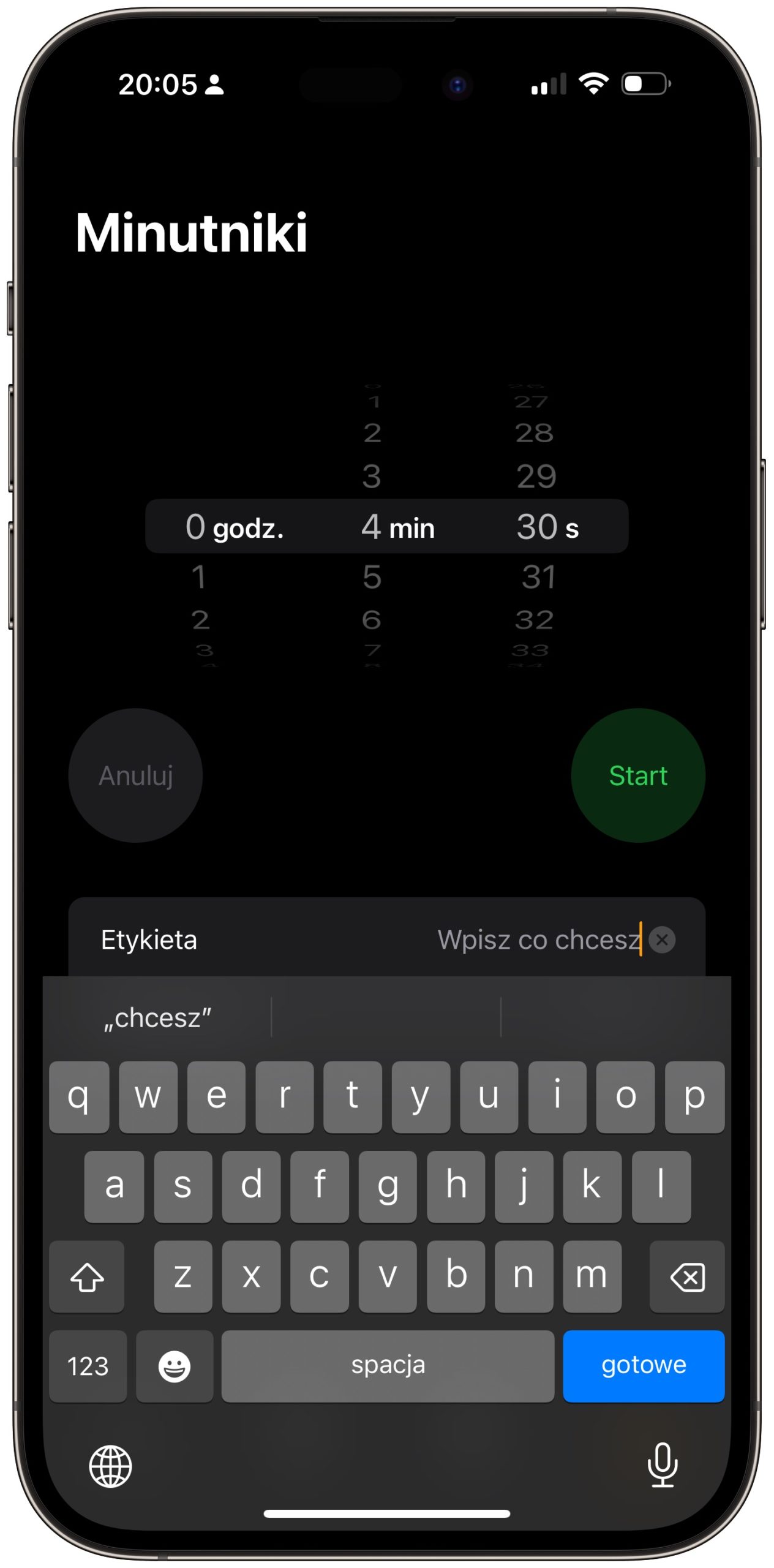Select 5 in the minutes picker
Screen dimensions: 774x1568
click(x=372, y=576)
